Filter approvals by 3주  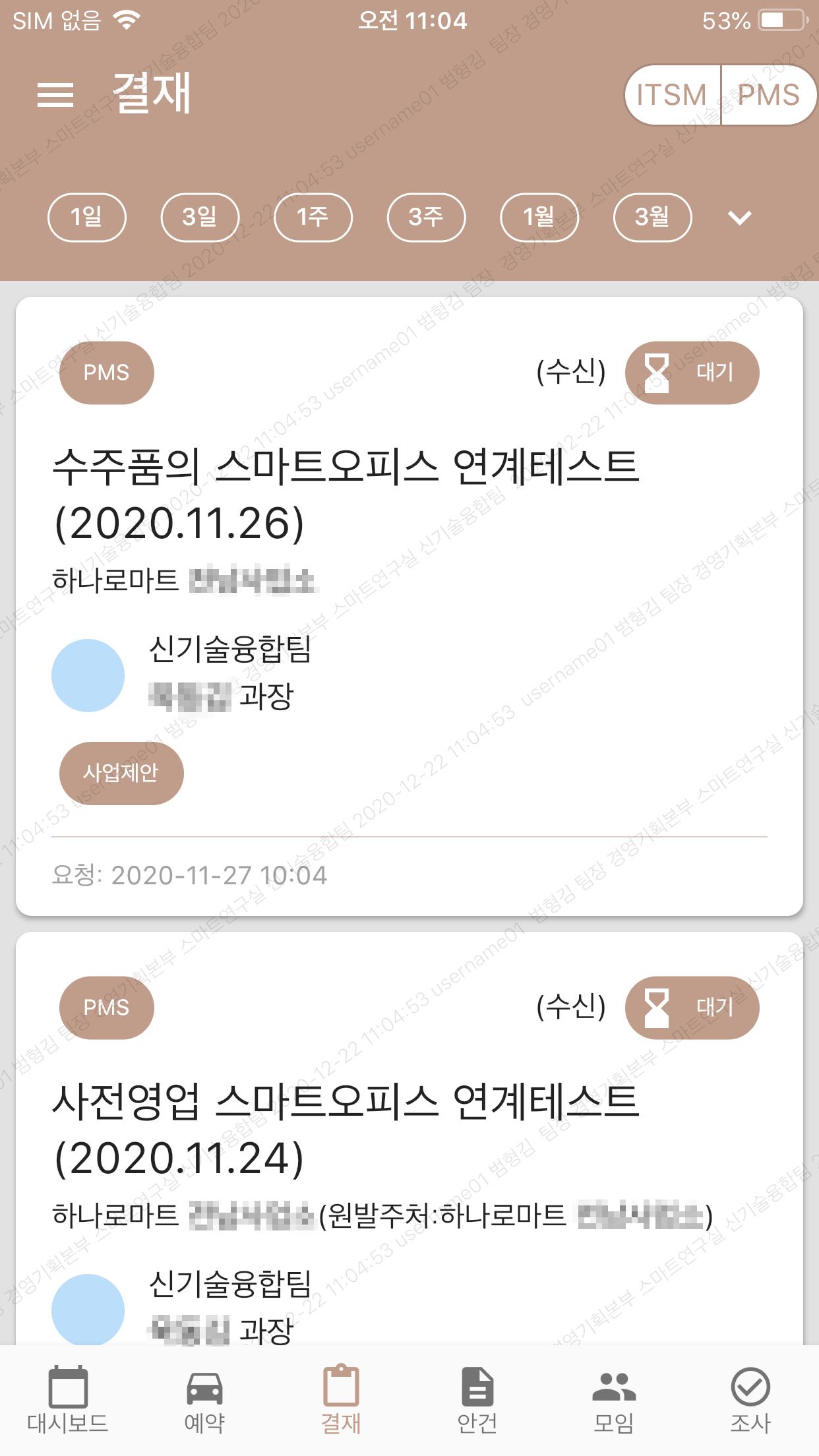(x=426, y=217)
